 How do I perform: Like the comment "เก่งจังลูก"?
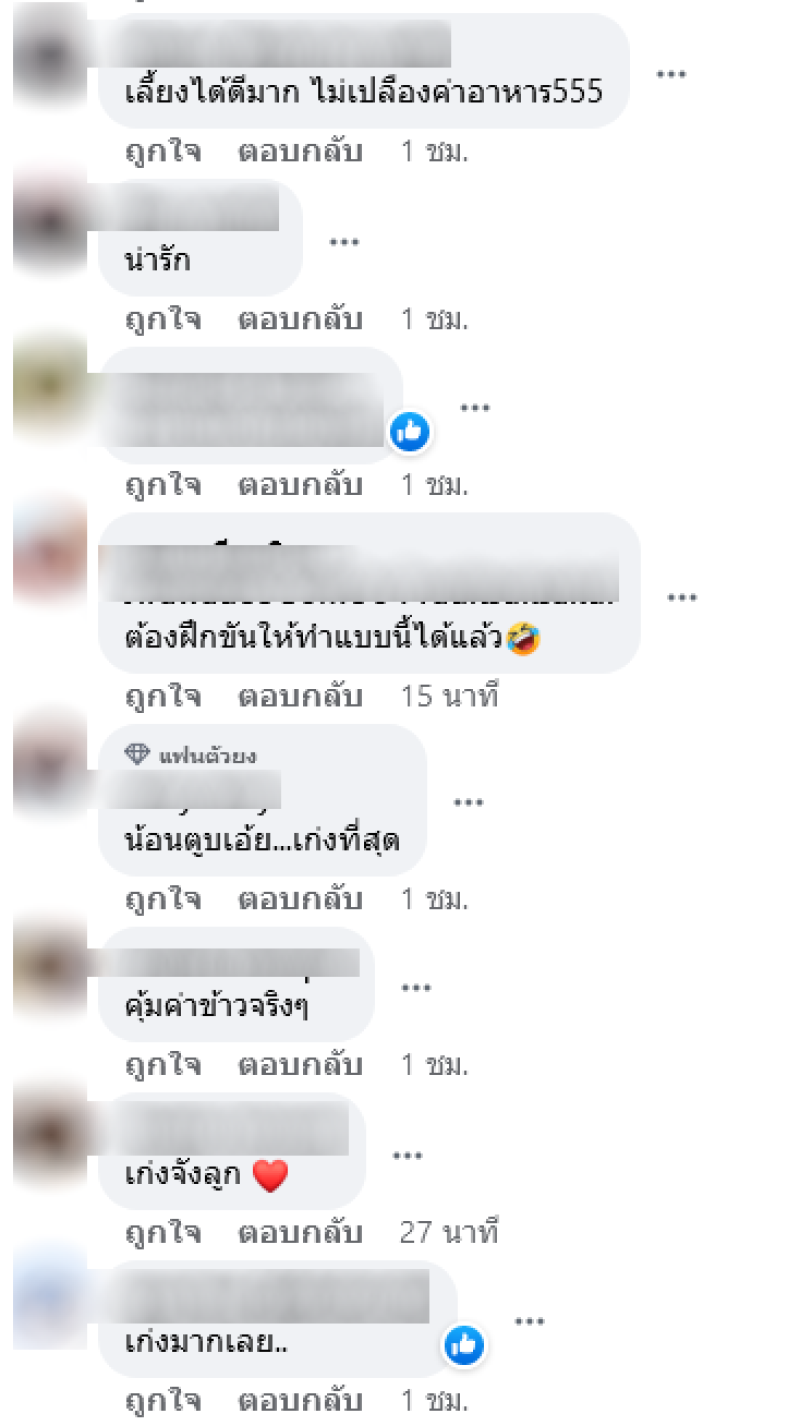tap(163, 1232)
